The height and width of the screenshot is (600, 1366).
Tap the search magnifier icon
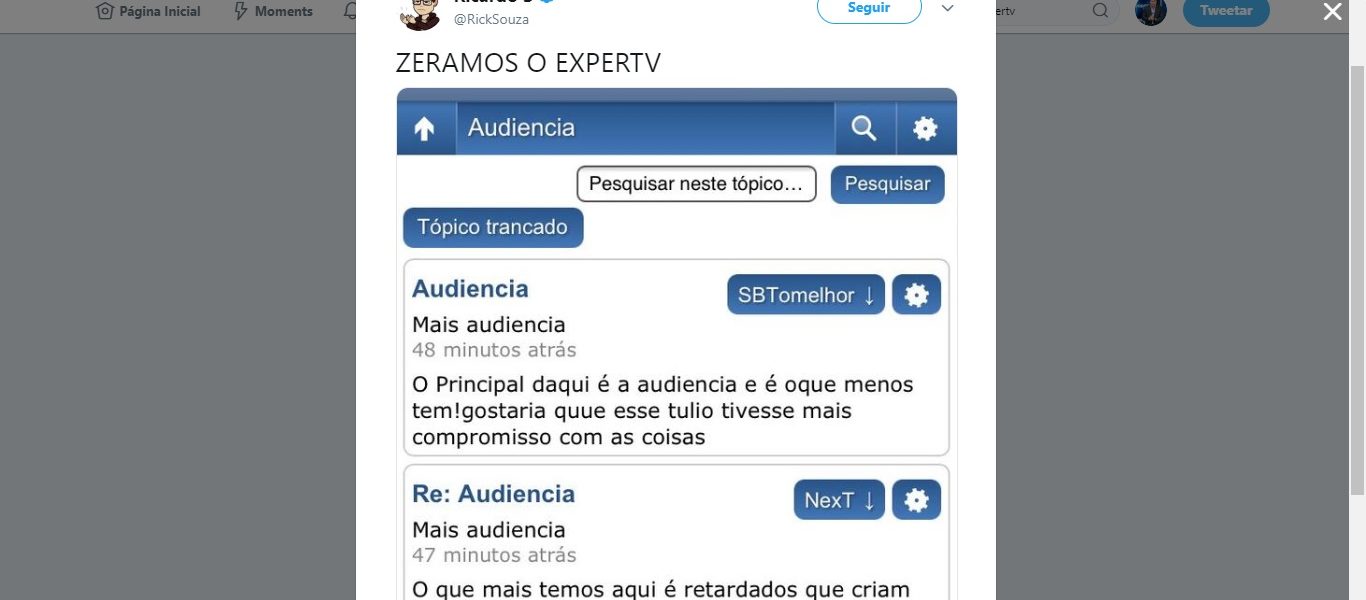pyautogui.click(x=1100, y=11)
